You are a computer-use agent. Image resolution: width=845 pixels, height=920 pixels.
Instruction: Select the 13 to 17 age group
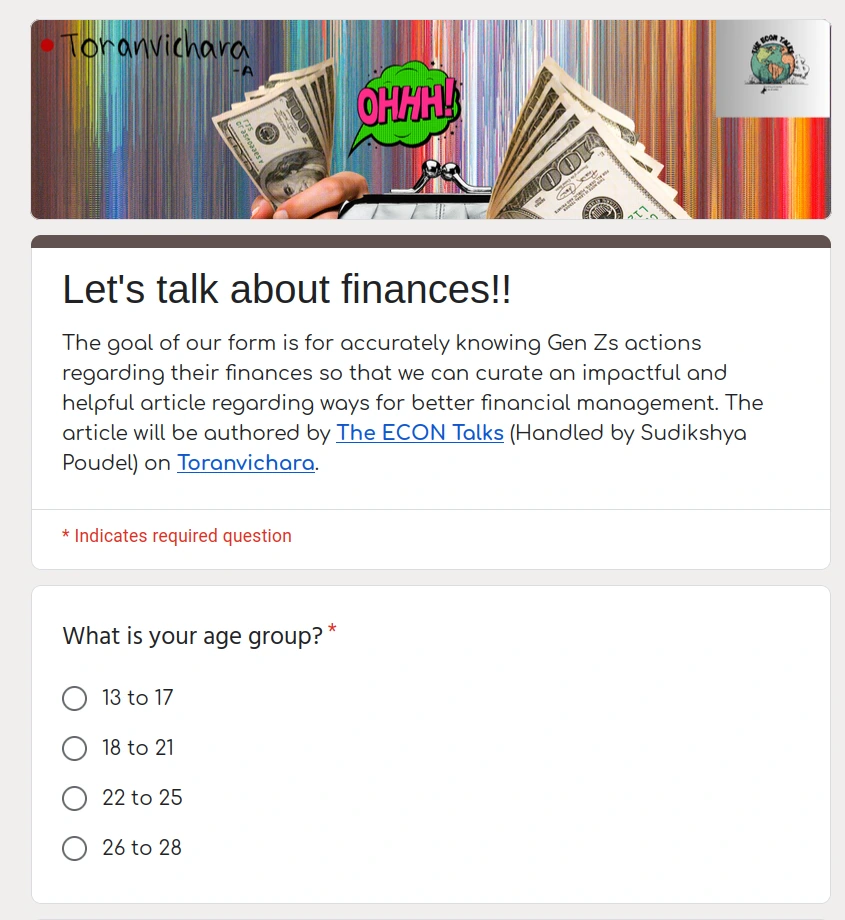tap(75, 698)
